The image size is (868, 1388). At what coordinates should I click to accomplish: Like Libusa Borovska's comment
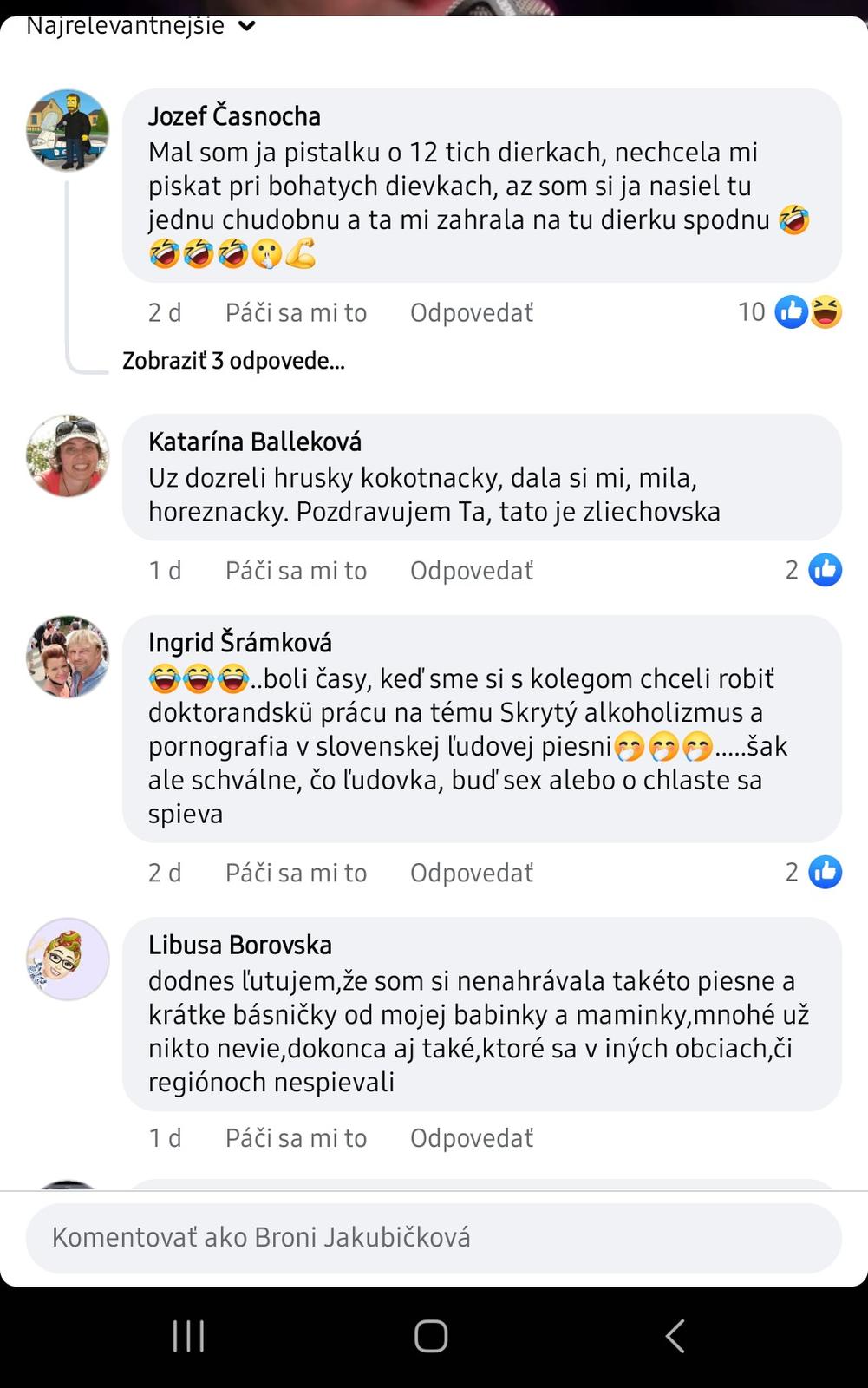(296, 1137)
